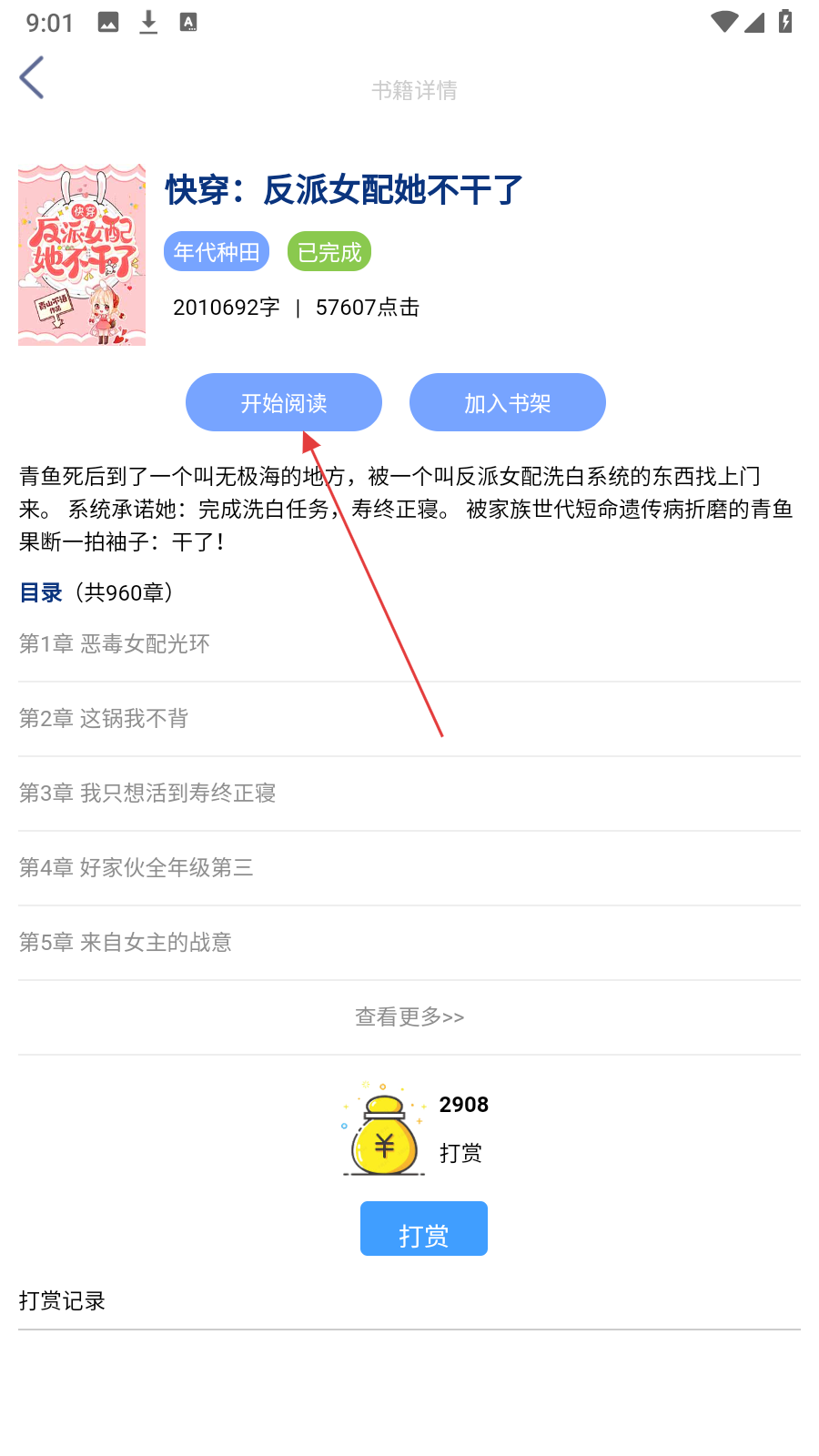
Task: Go back using the top-left arrow
Action: tap(32, 77)
